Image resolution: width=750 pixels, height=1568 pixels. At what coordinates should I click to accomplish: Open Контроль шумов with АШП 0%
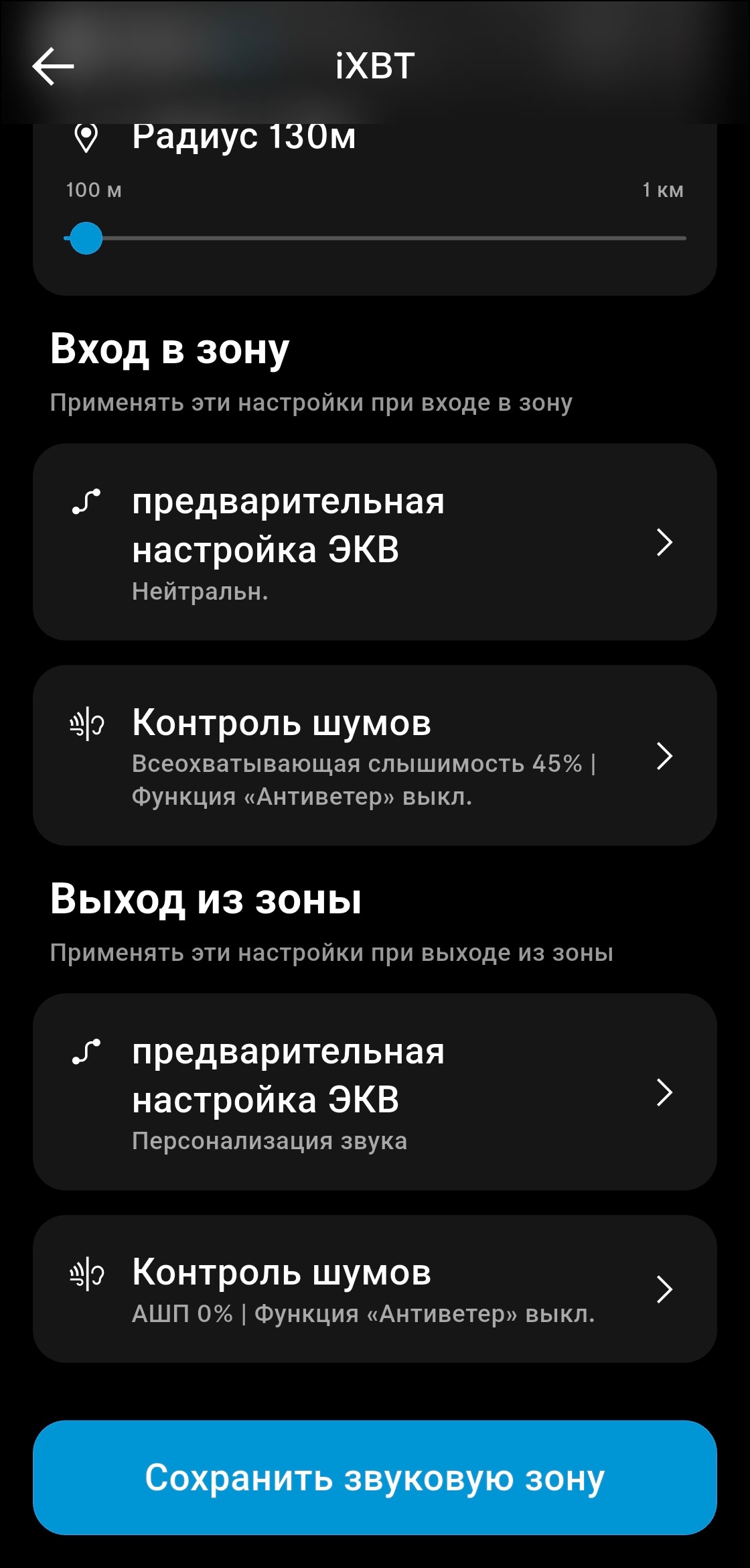(x=374, y=1289)
